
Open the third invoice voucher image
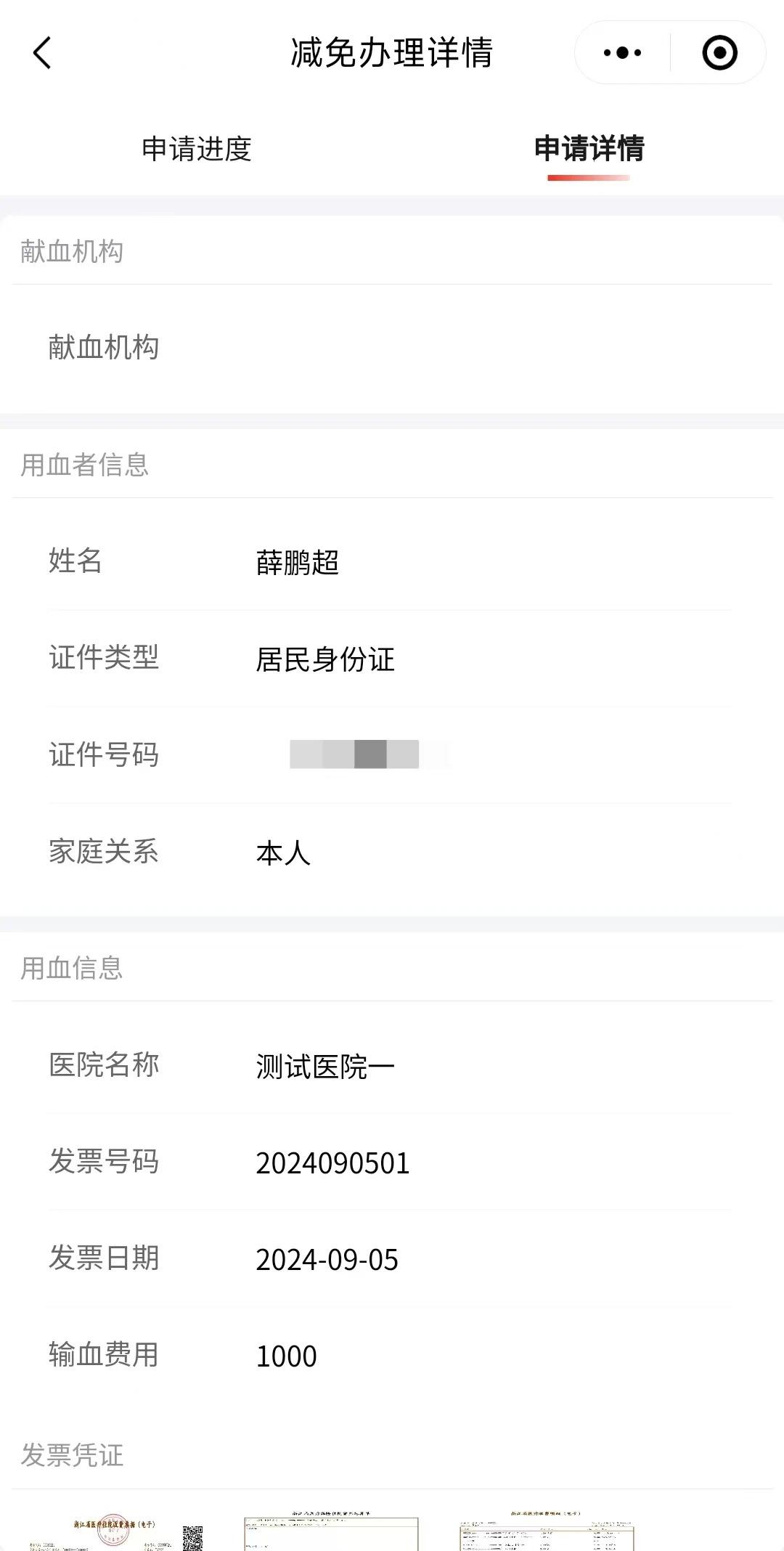pos(546,1534)
